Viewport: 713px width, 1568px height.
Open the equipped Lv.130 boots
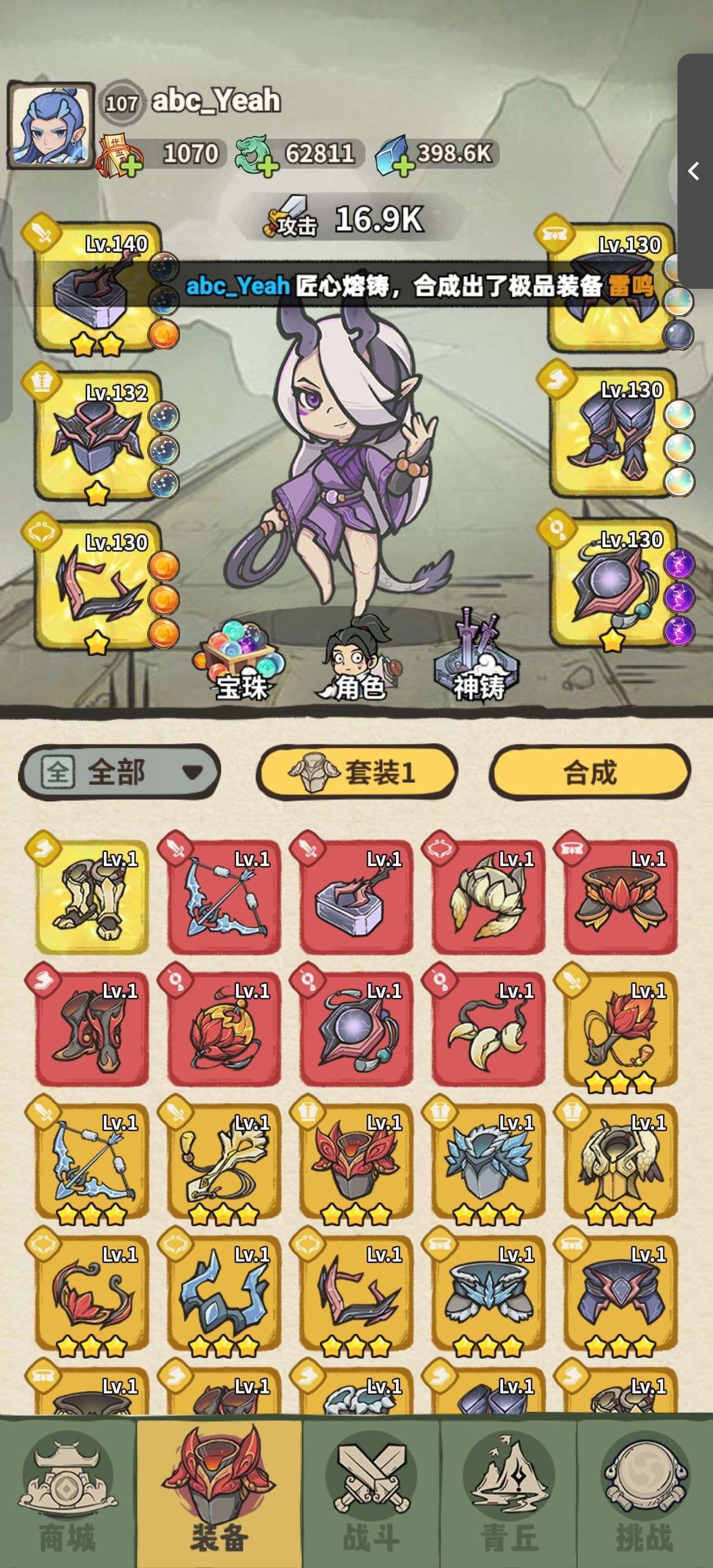tap(613, 433)
